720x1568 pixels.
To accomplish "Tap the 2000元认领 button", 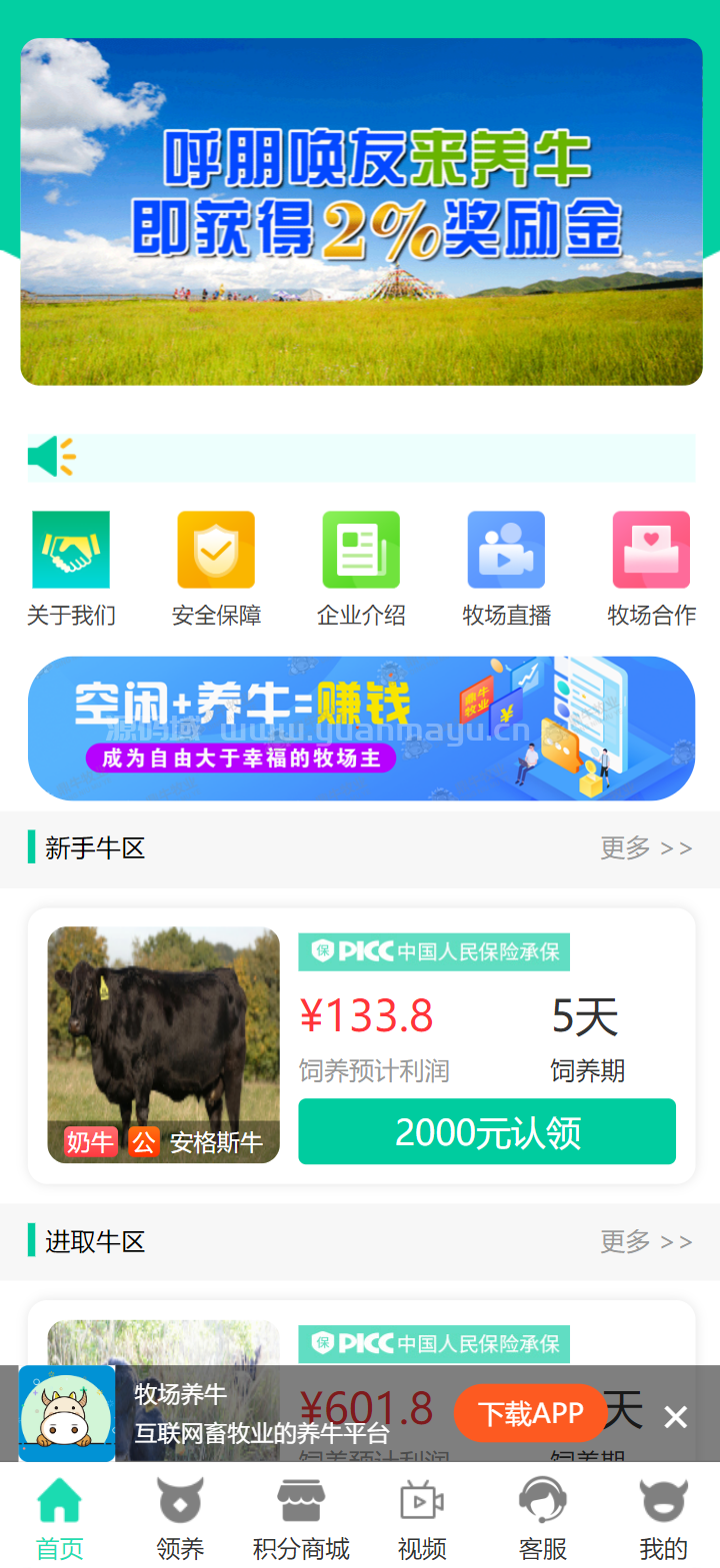I will (x=487, y=1131).
